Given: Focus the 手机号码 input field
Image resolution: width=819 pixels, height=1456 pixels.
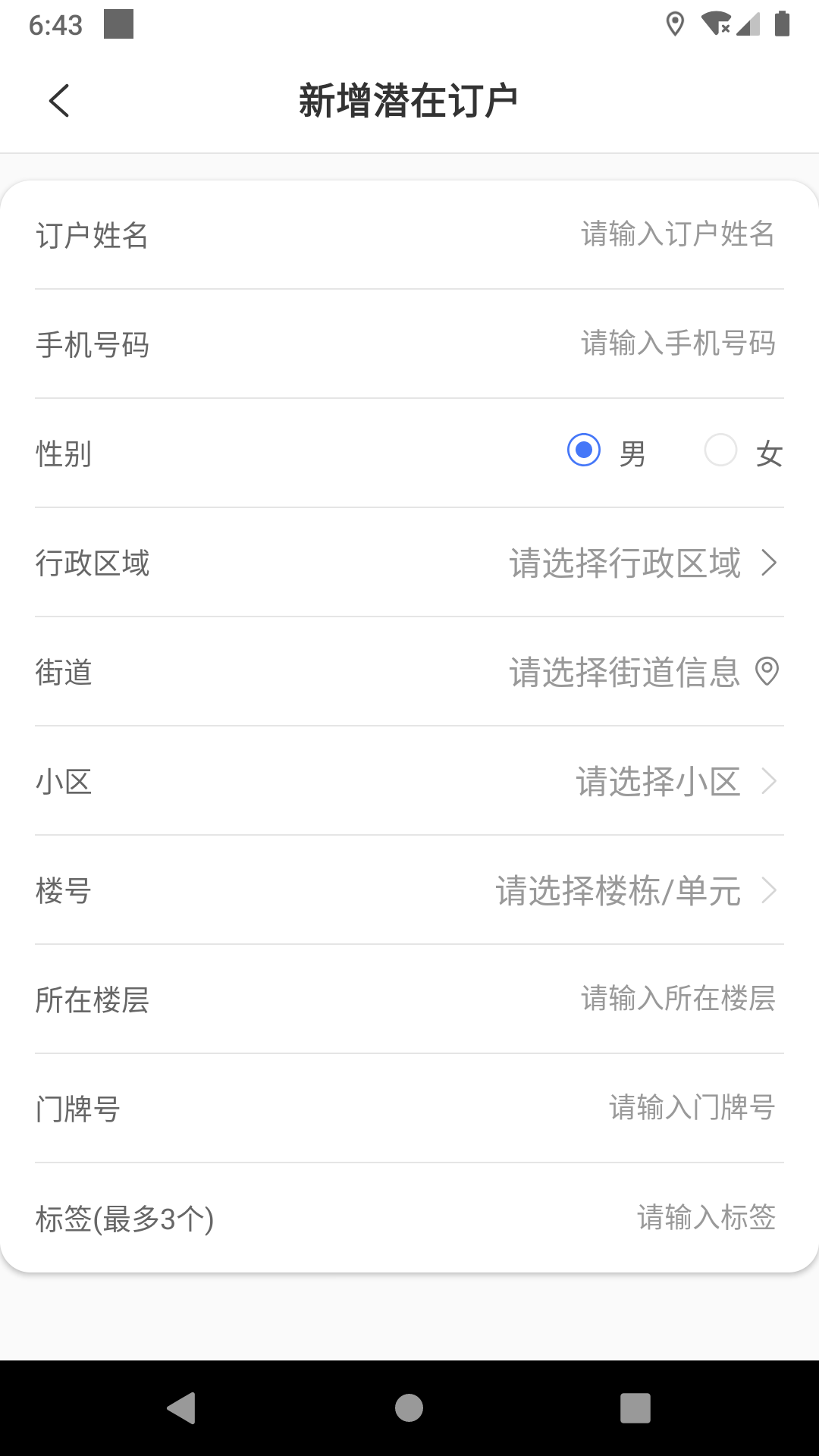Looking at the screenshot, I should tap(677, 344).
